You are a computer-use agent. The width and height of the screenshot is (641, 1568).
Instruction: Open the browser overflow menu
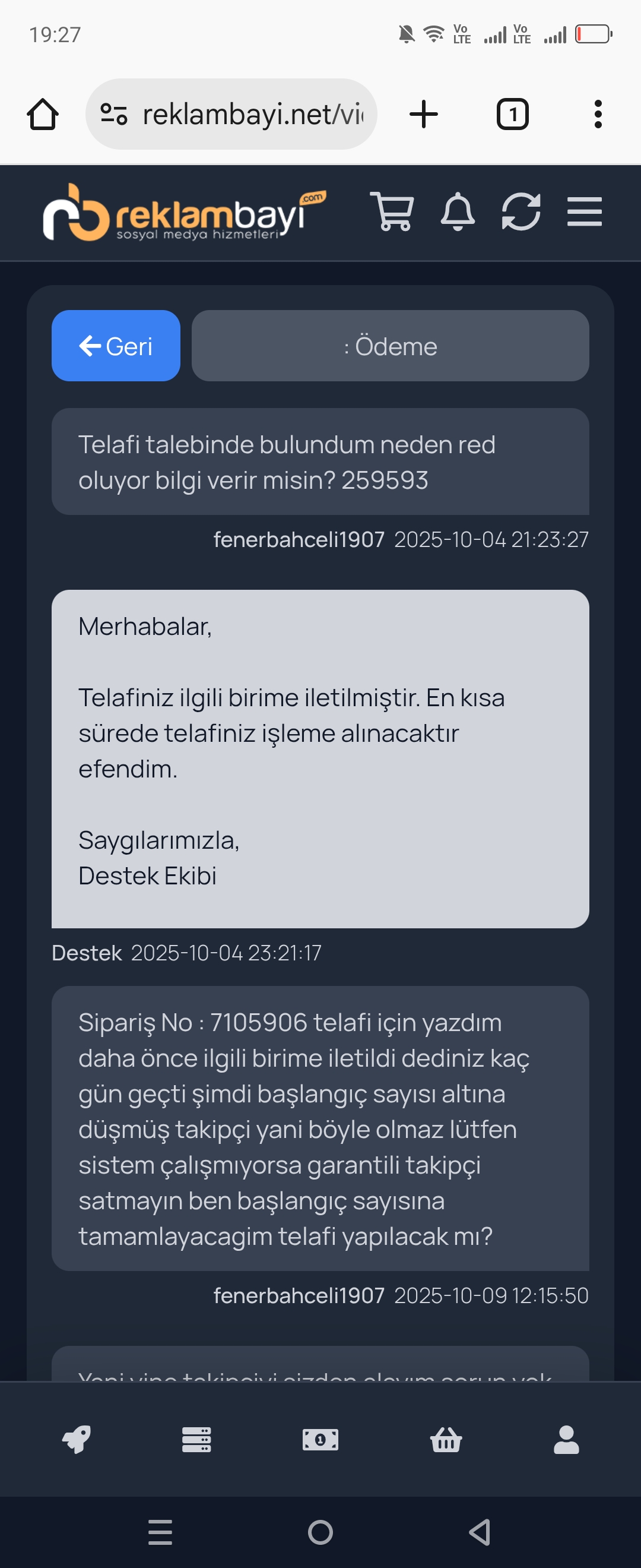pos(598,115)
